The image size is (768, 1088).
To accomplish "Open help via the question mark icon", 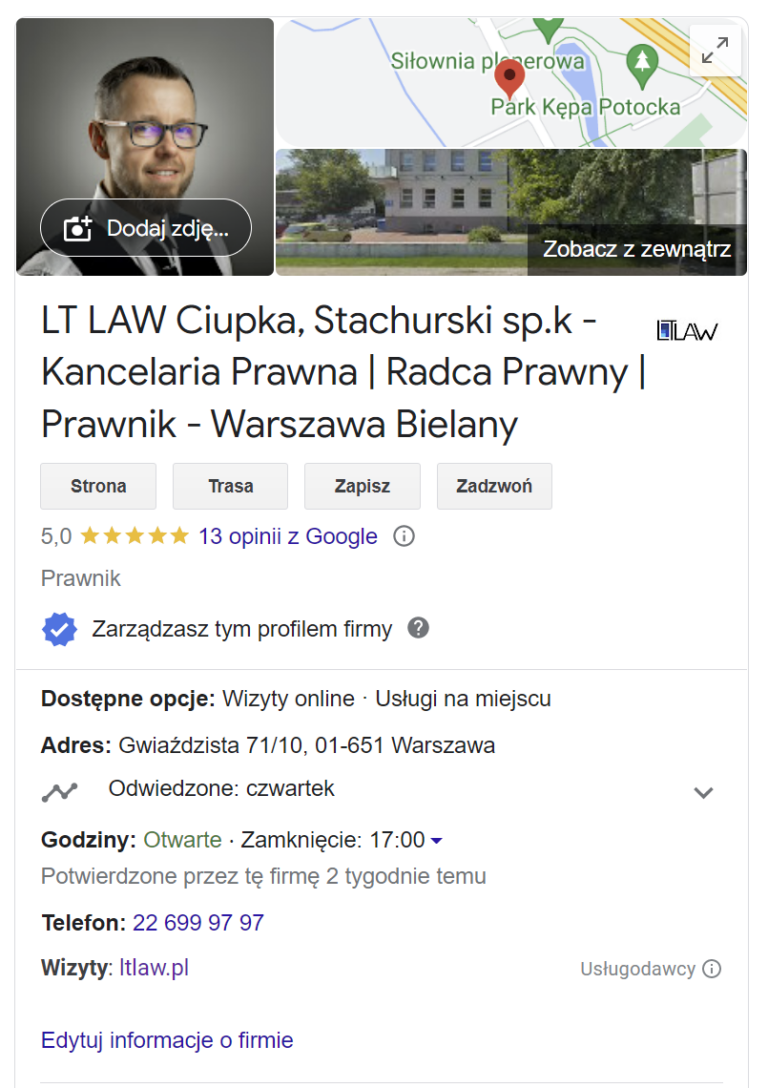I will tap(419, 628).
